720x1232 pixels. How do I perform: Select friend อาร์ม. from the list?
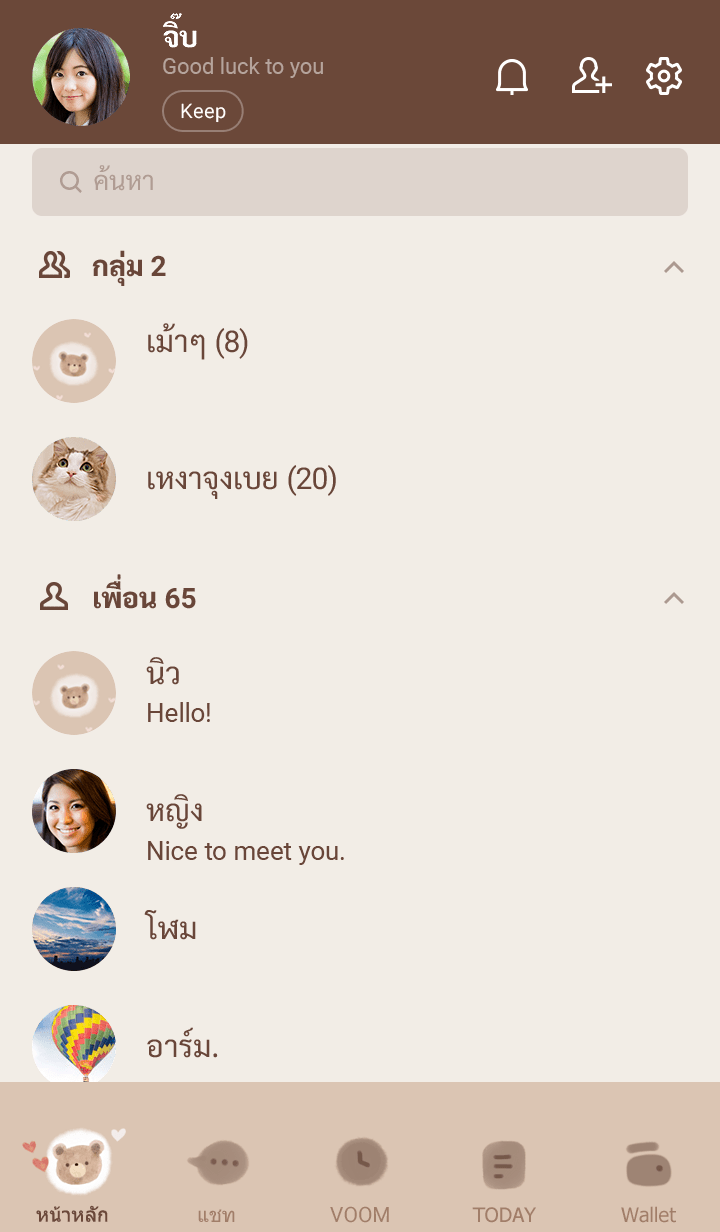(182, 1047)
